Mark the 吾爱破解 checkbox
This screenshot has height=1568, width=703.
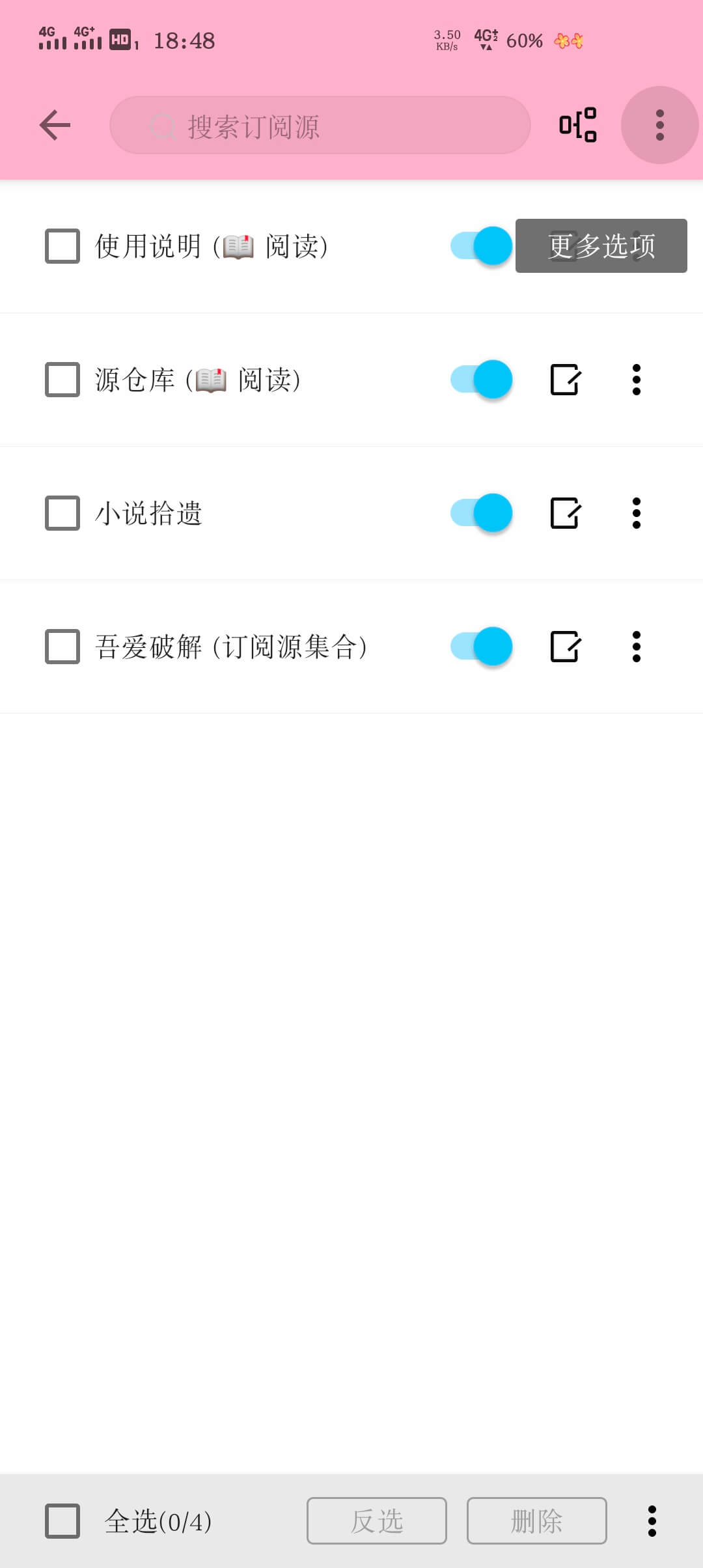(x=62, y=647)
